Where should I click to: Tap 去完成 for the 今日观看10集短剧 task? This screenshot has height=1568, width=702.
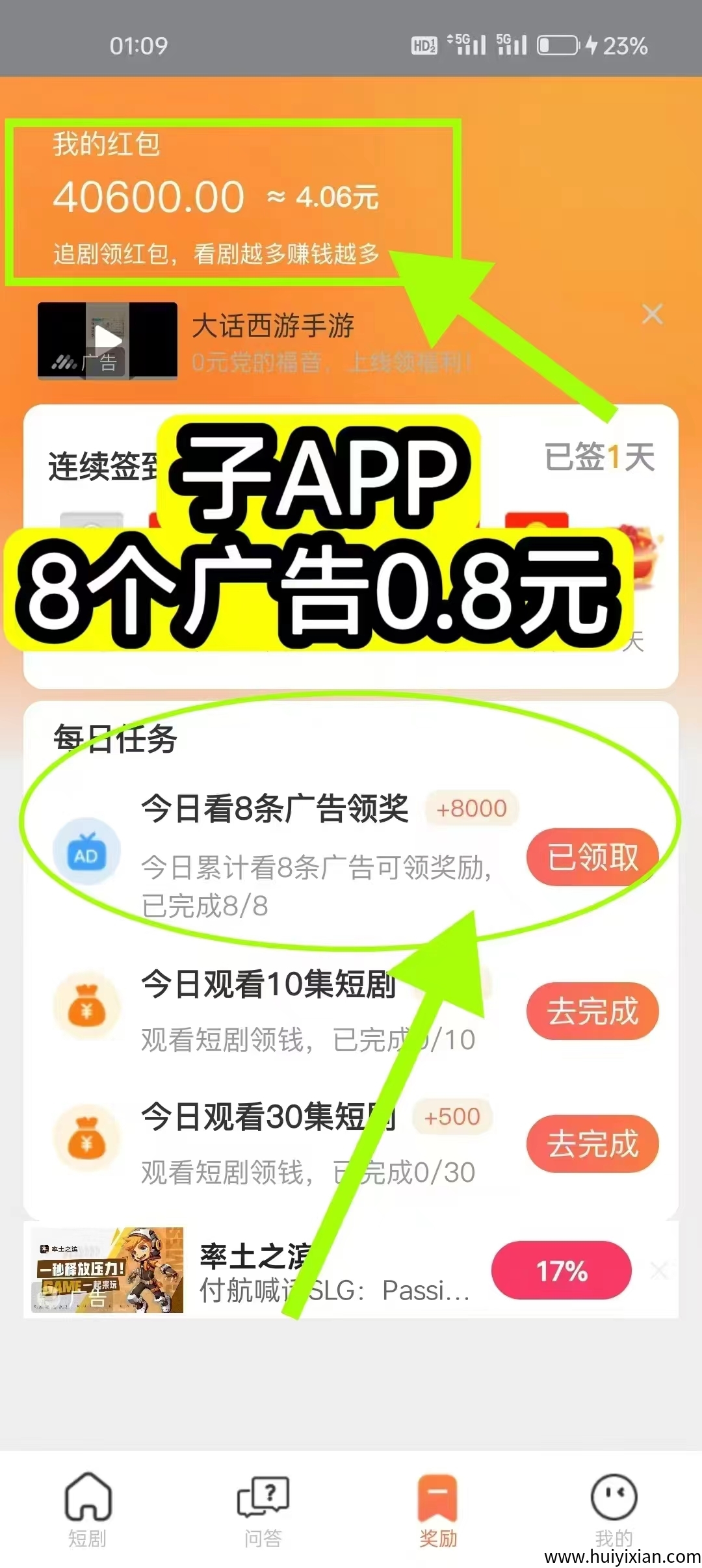coord(592,1011)
